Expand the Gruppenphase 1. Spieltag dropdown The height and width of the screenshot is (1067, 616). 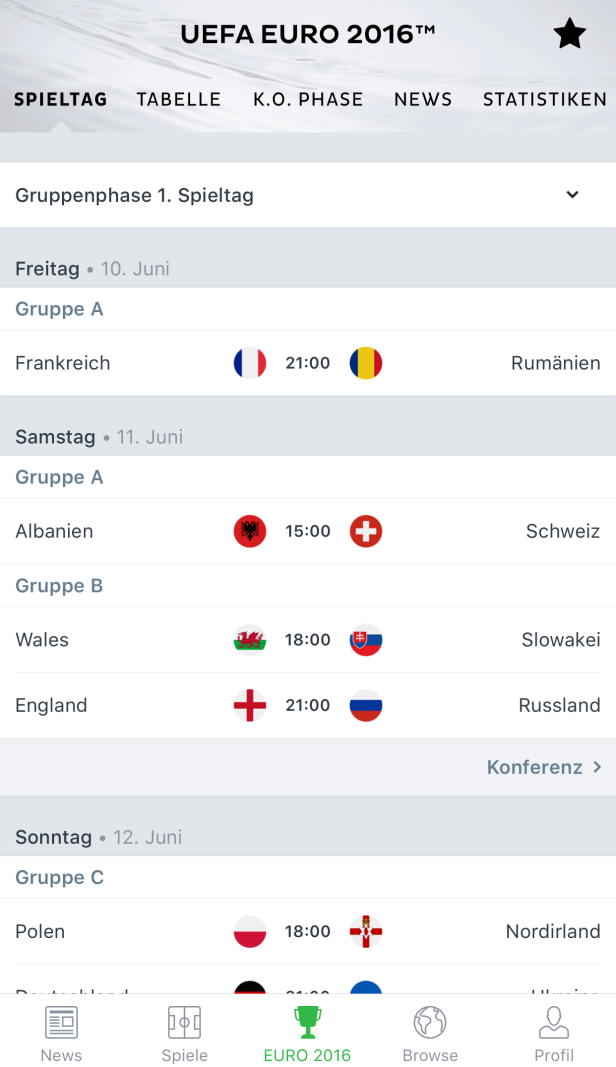(x=308, y=195)
